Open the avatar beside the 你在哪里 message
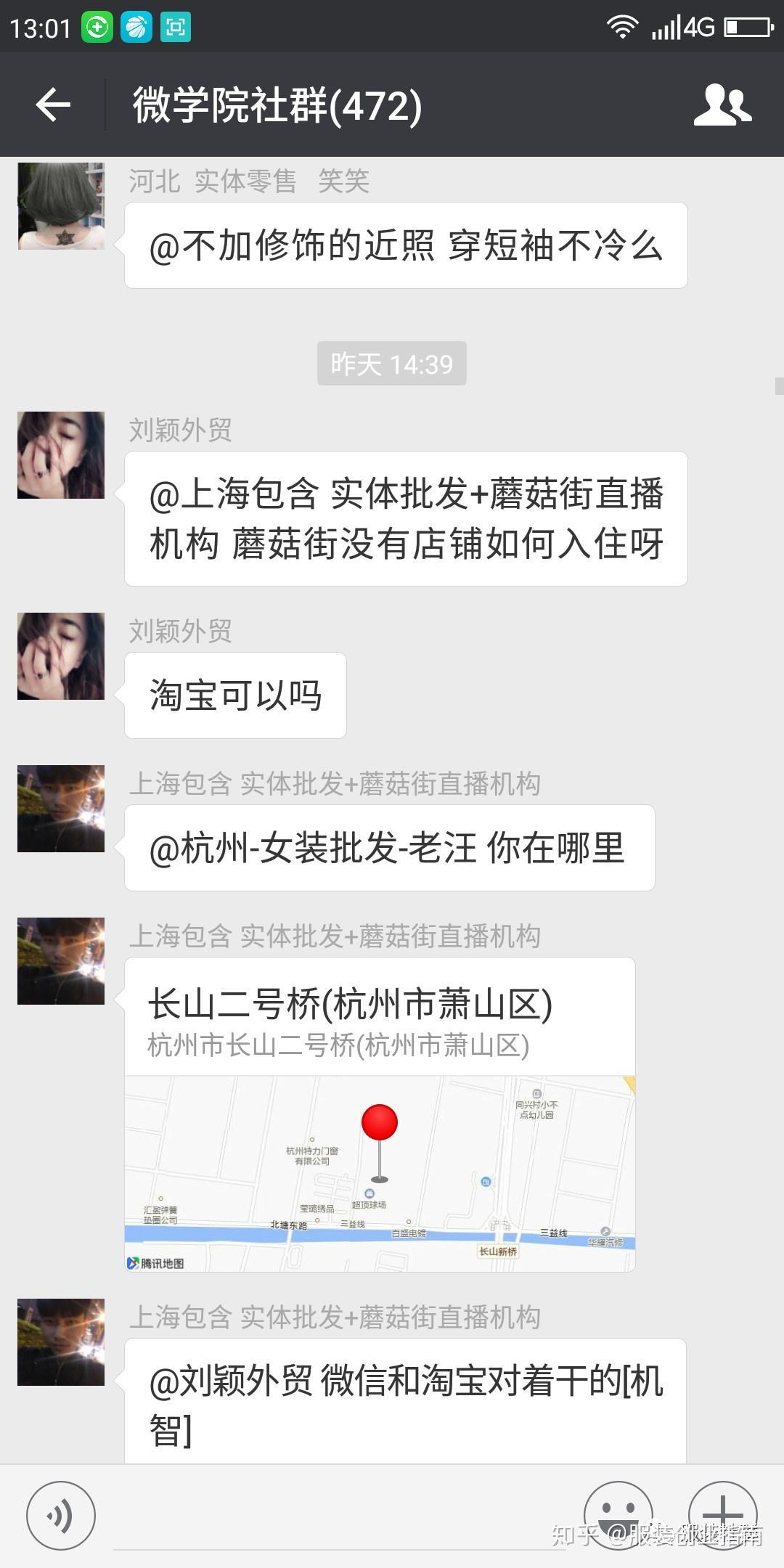 coord(61,809)
